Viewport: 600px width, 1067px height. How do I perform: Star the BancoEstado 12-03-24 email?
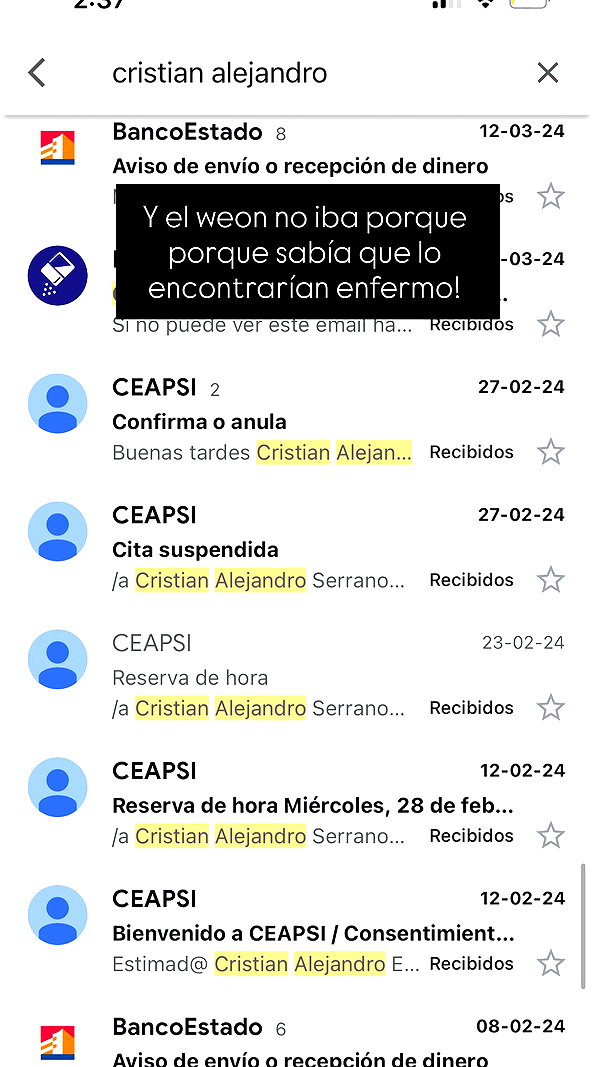coord(550,196)
